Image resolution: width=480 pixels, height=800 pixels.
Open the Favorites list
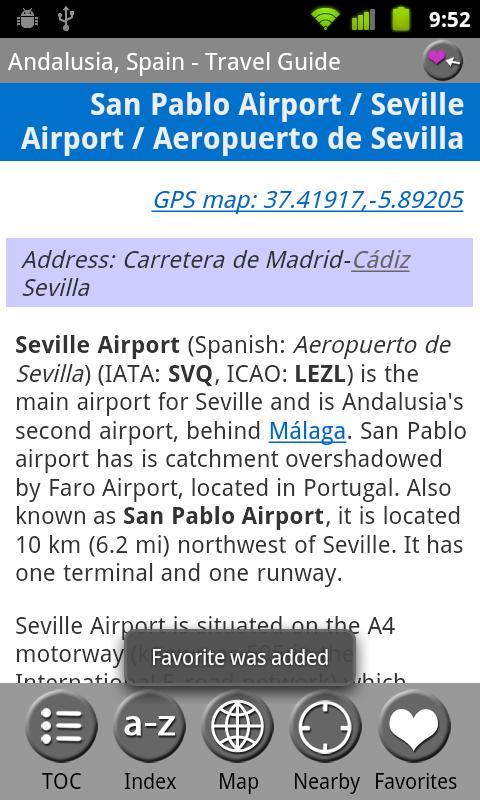(415, 742)
